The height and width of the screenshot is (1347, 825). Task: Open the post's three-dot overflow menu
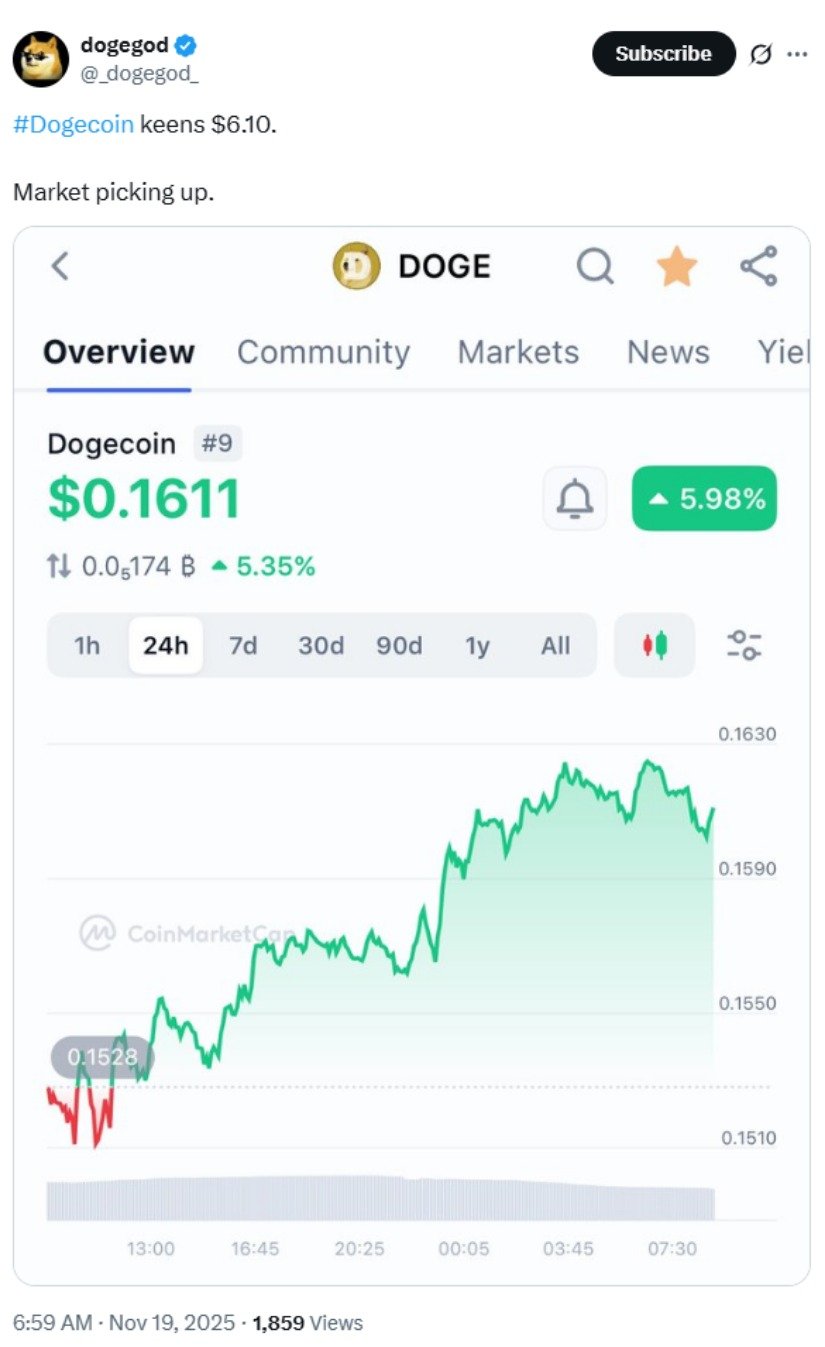point(797,54)
